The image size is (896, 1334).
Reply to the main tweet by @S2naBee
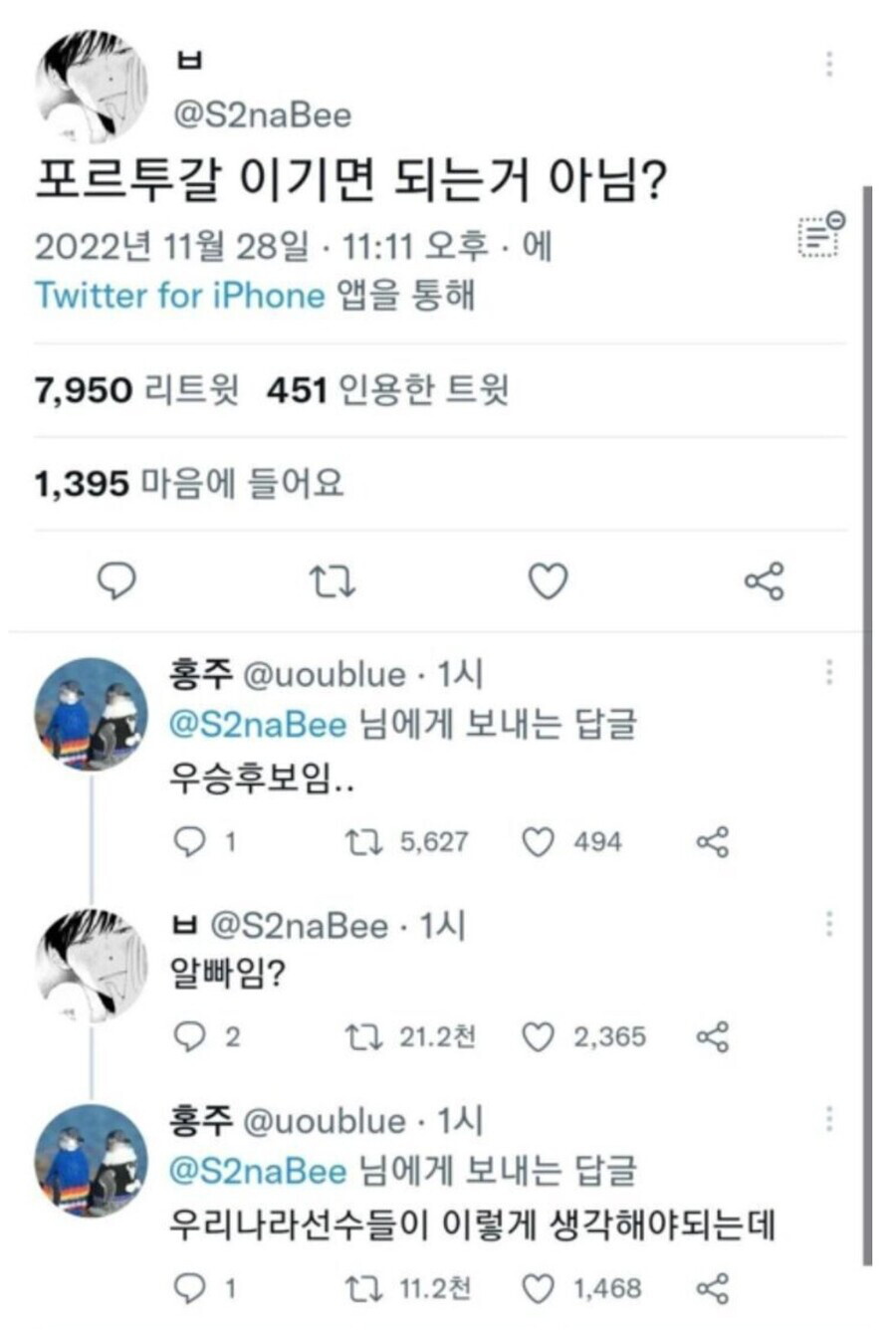click(116, 581)
